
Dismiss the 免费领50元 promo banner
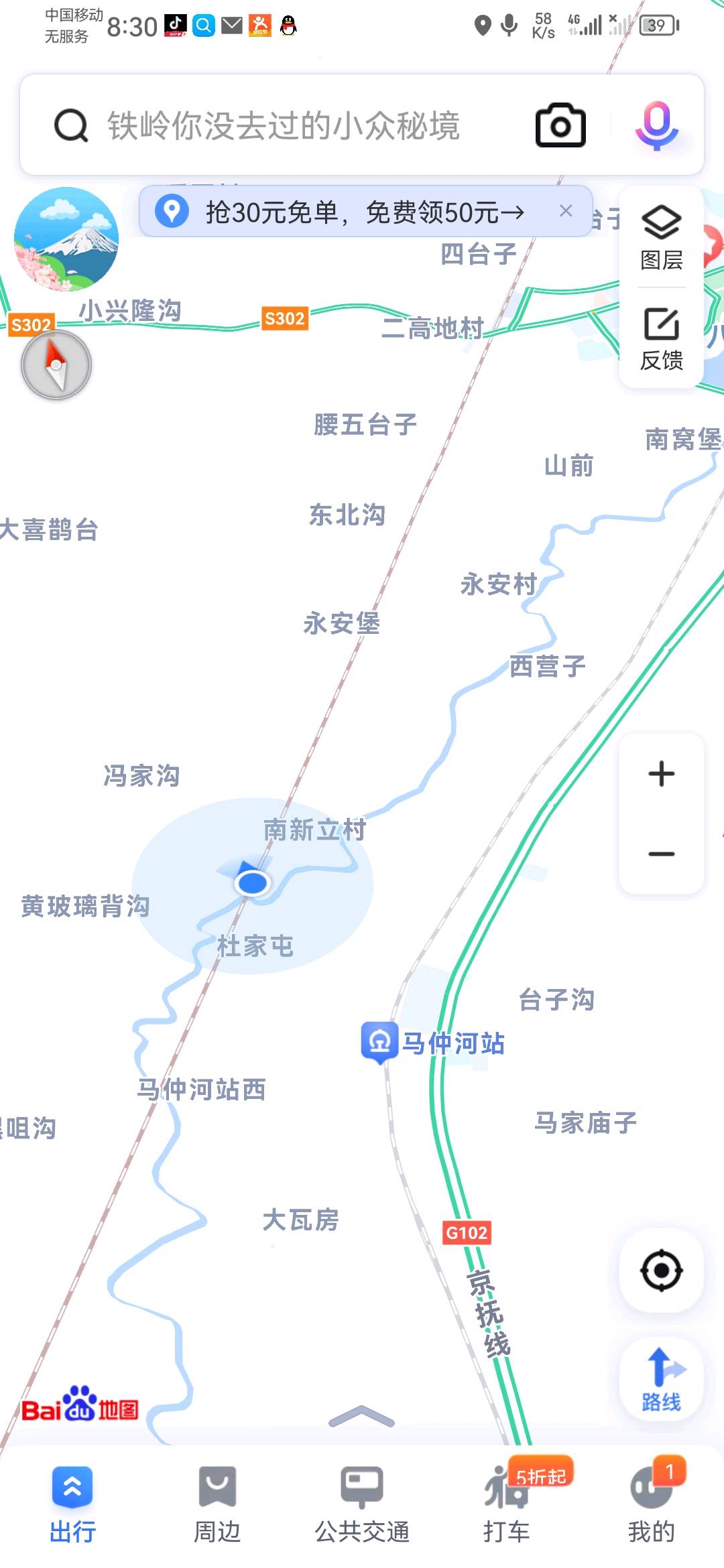tap(566, 211)
